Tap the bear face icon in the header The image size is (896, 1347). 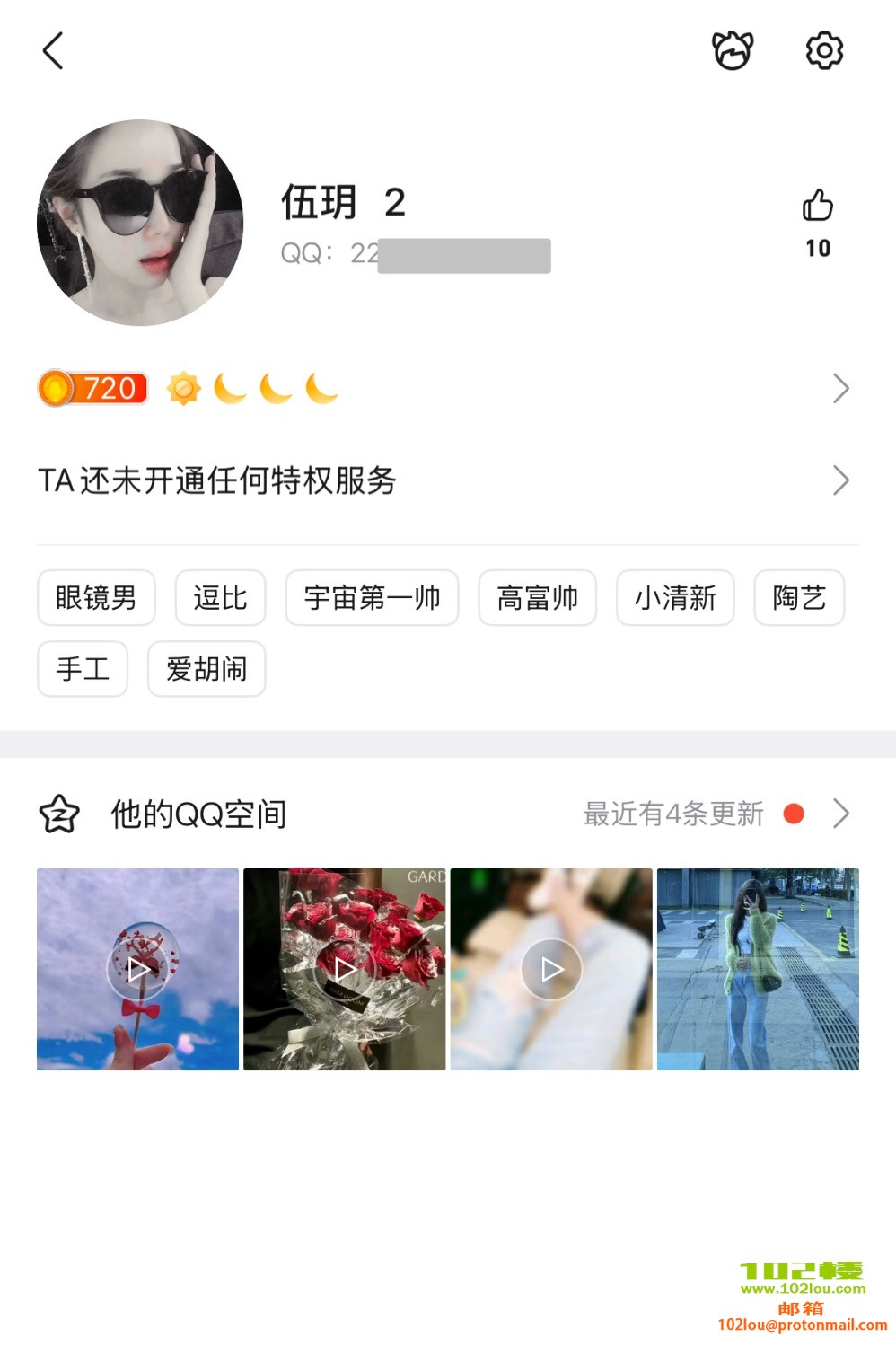click(x=733, y=51)
